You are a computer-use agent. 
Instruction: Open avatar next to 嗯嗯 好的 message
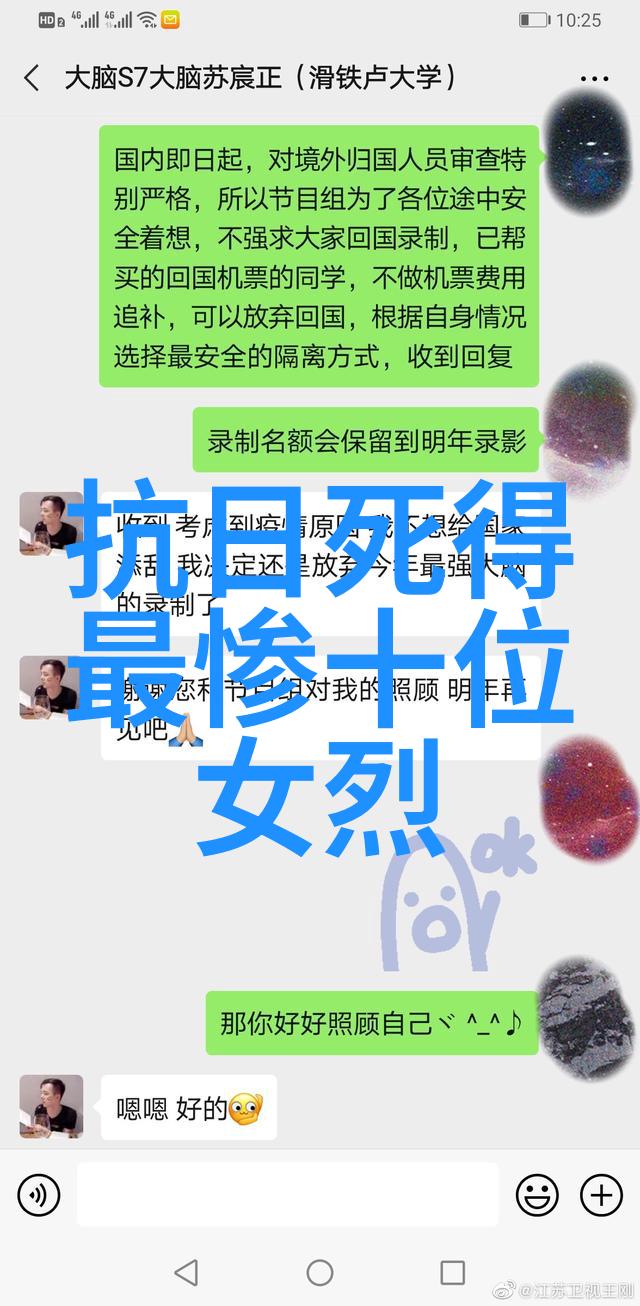(51, 1107)
